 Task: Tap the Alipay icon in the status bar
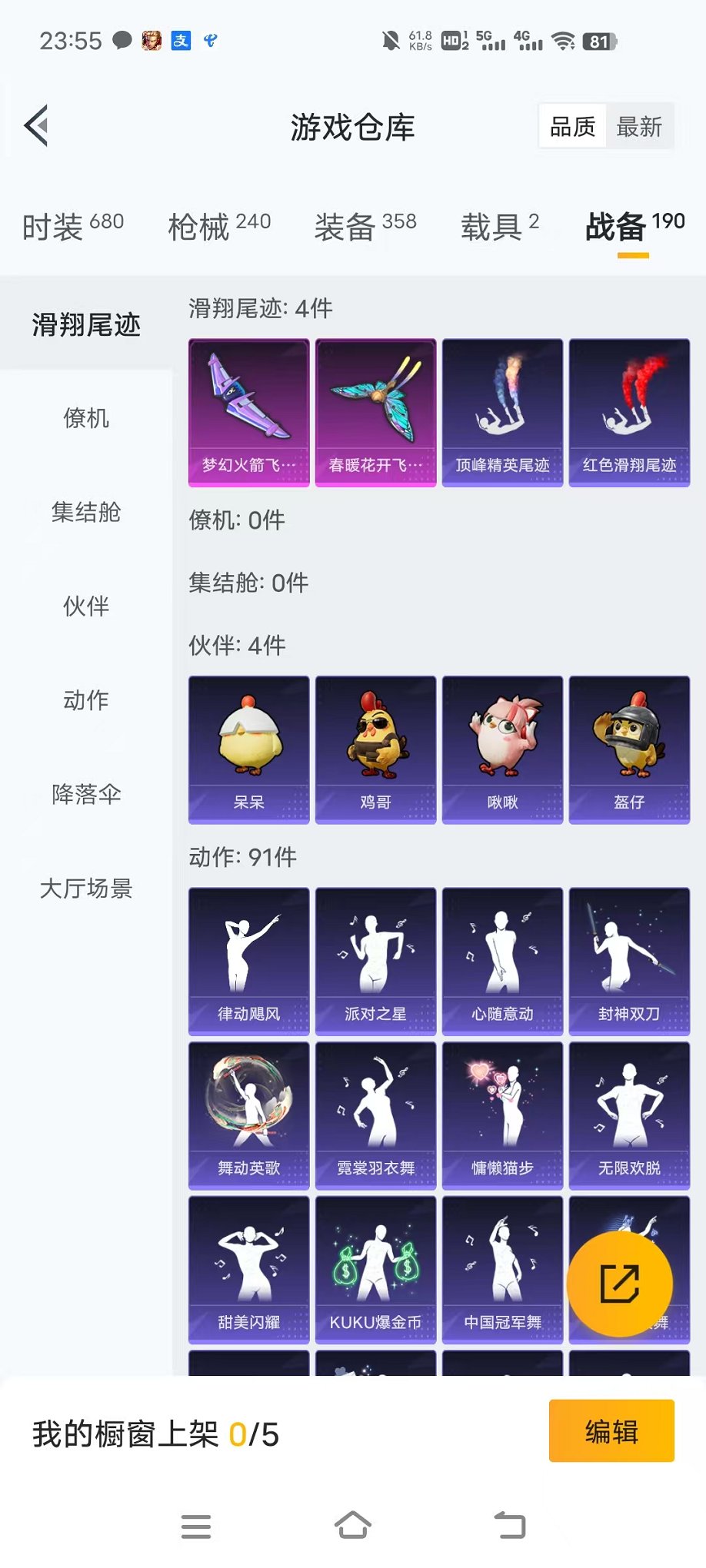pyautogui.click(x=179, y=41)
